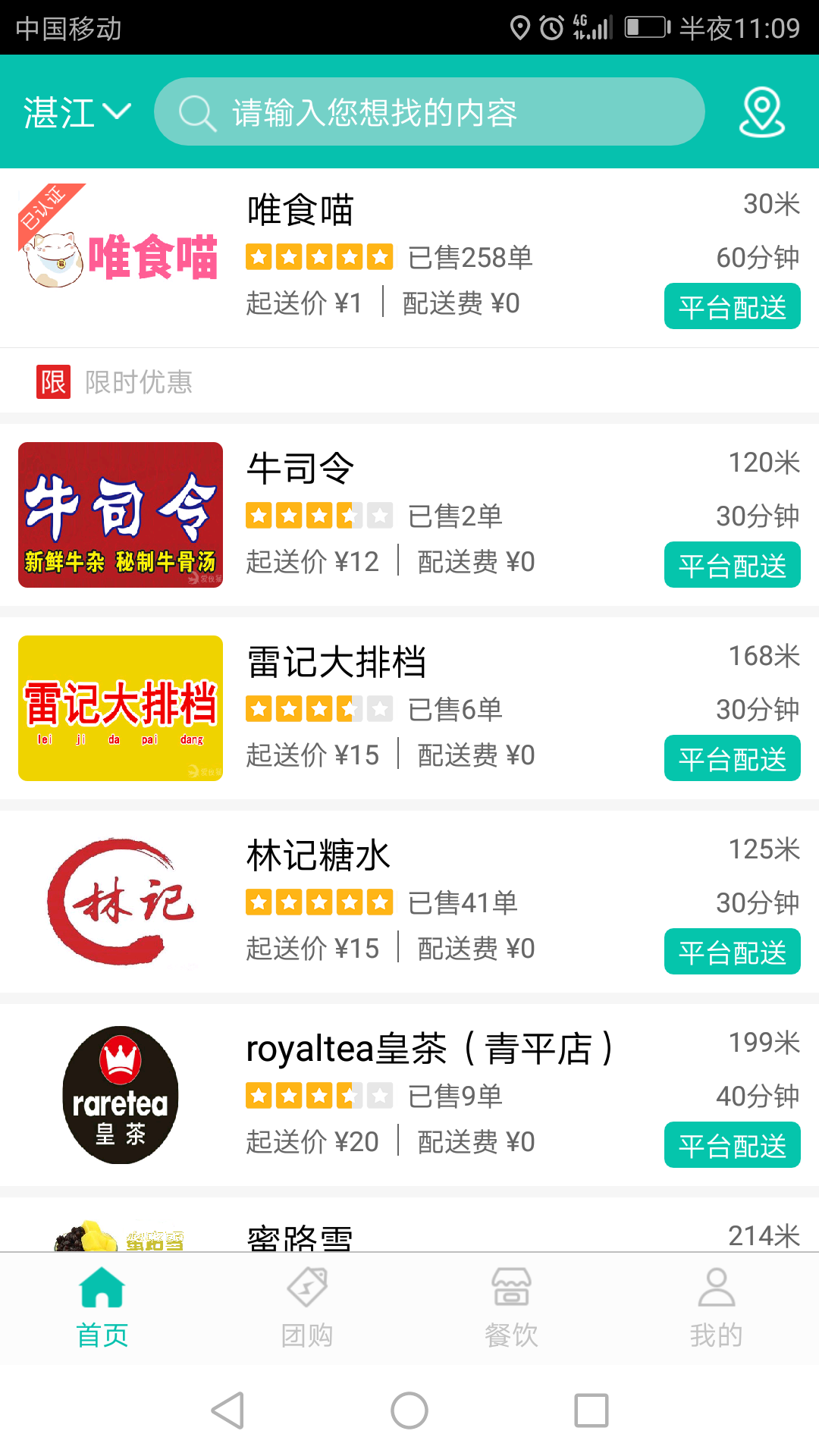Viewport: 819px width, 1456px height.
Task: Switch to the 团购 tab
Action: pos(307,1307)
